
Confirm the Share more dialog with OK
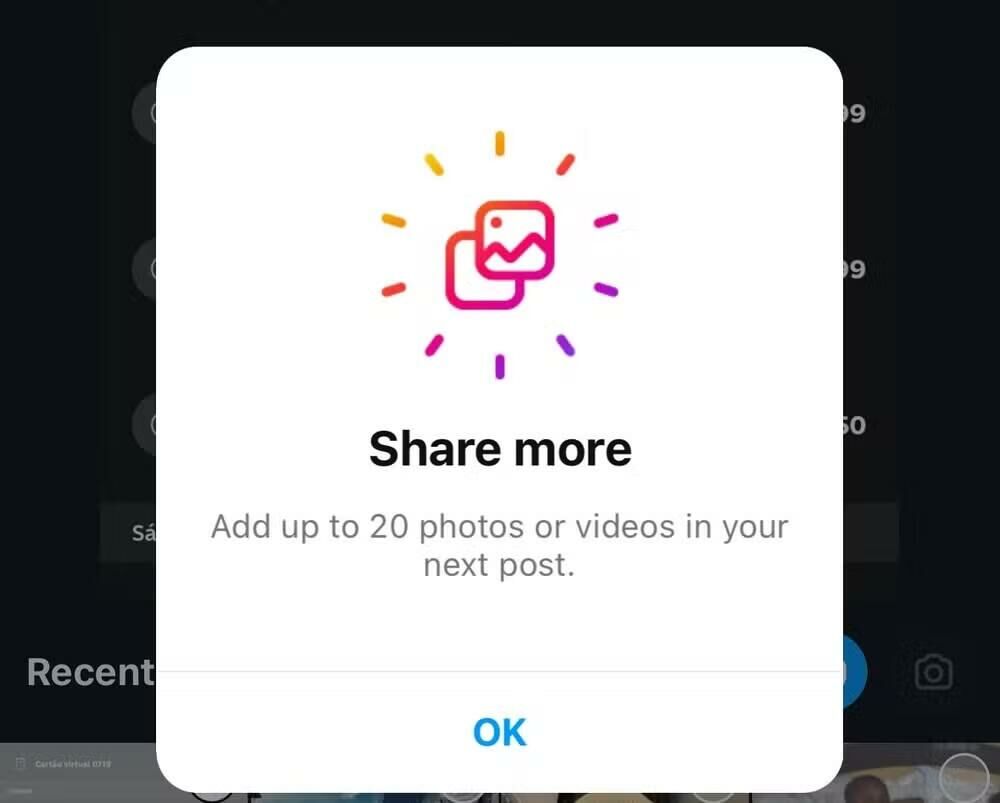tap(499, 732)
